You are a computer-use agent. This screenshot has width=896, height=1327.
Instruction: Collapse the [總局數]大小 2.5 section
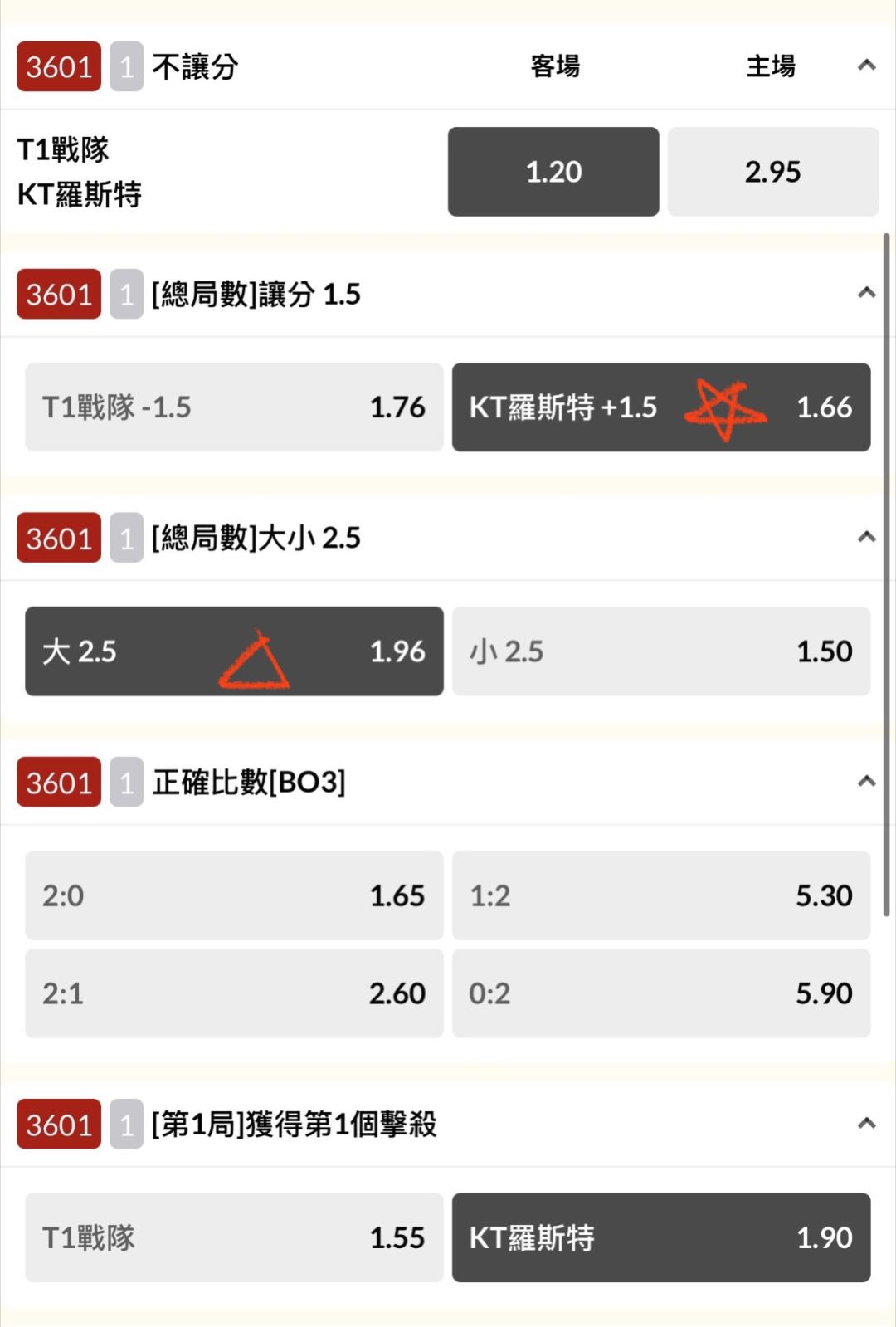[x=866, y=537]
